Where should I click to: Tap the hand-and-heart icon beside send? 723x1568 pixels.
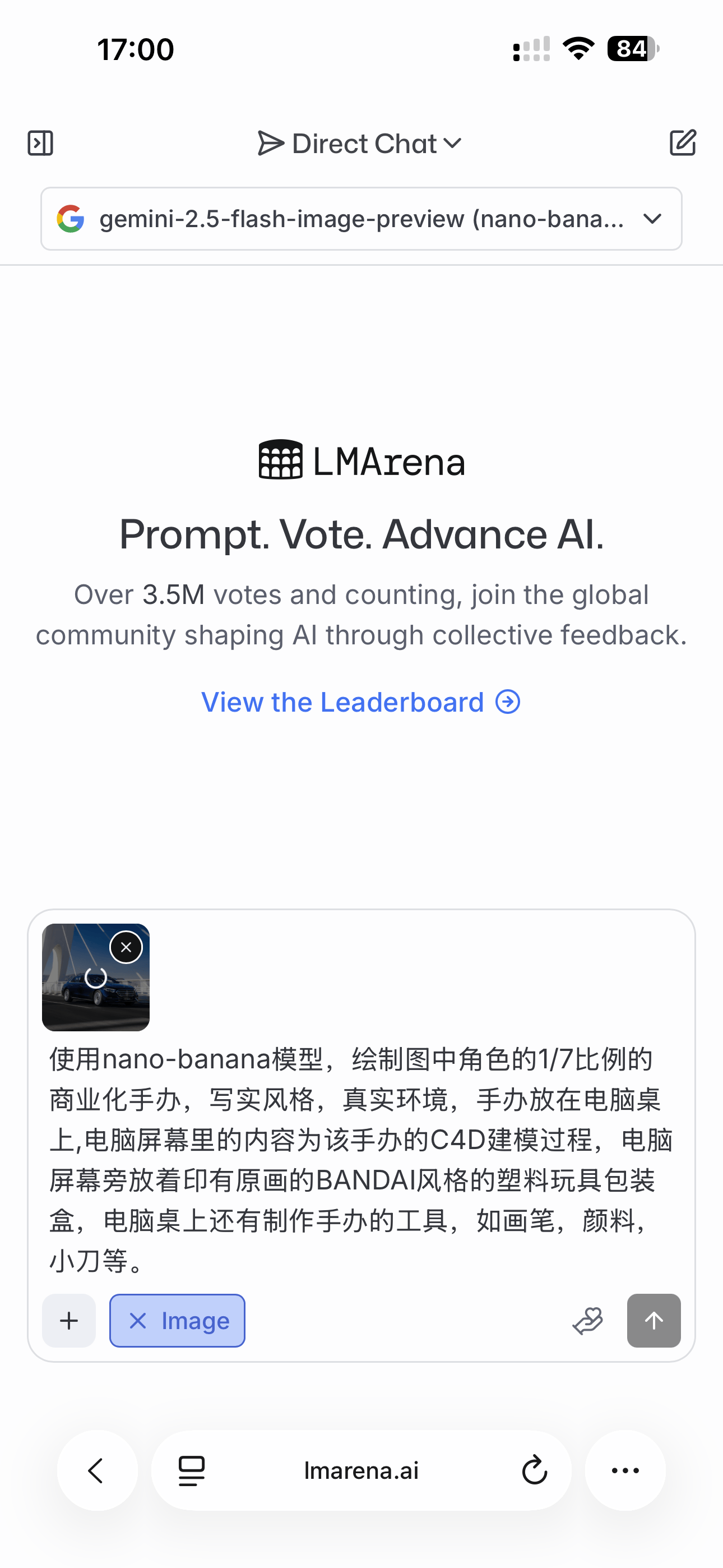click(x=587, y=1320)
